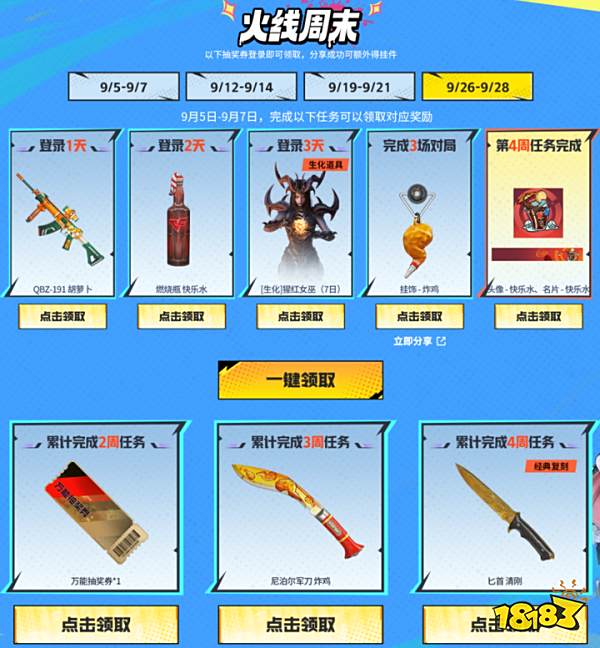Claim the 万能抽奖券 two-week reward
Screen dimensions: 600x648
[x=95, y=624]
